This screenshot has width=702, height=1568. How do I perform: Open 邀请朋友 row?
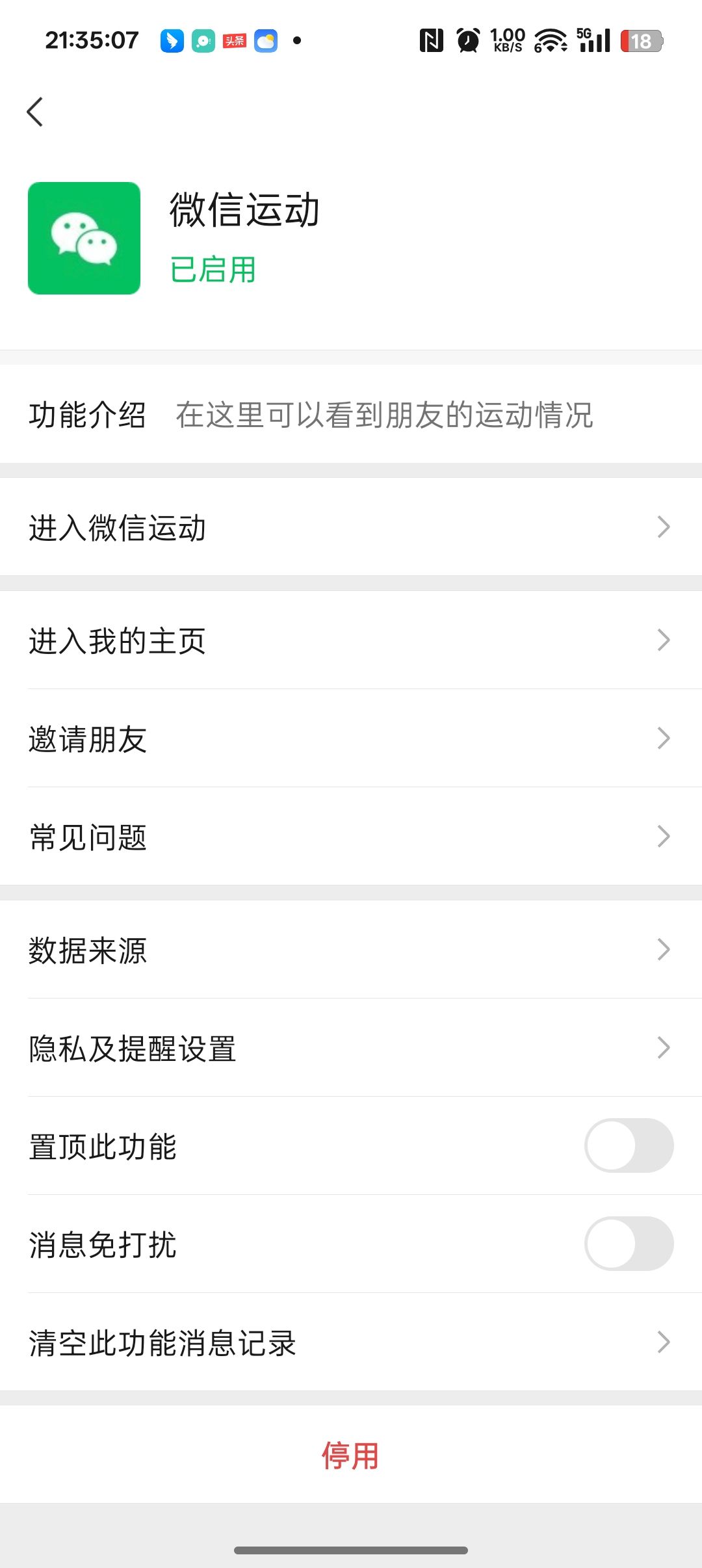tap(351, 738)
